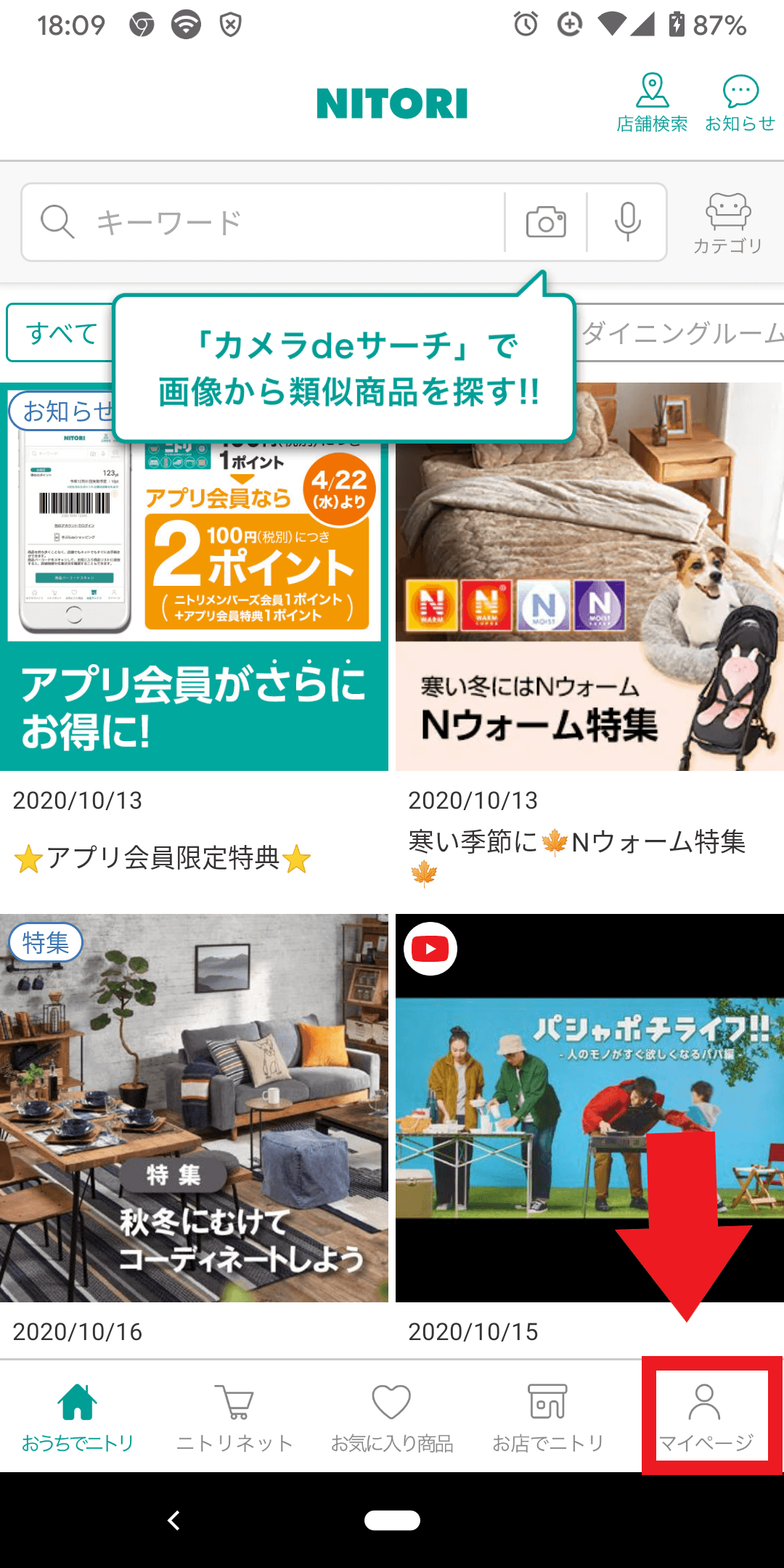The image size is (784, 1568).
Task: Tap the system home pill
Action: (392, 1520)
